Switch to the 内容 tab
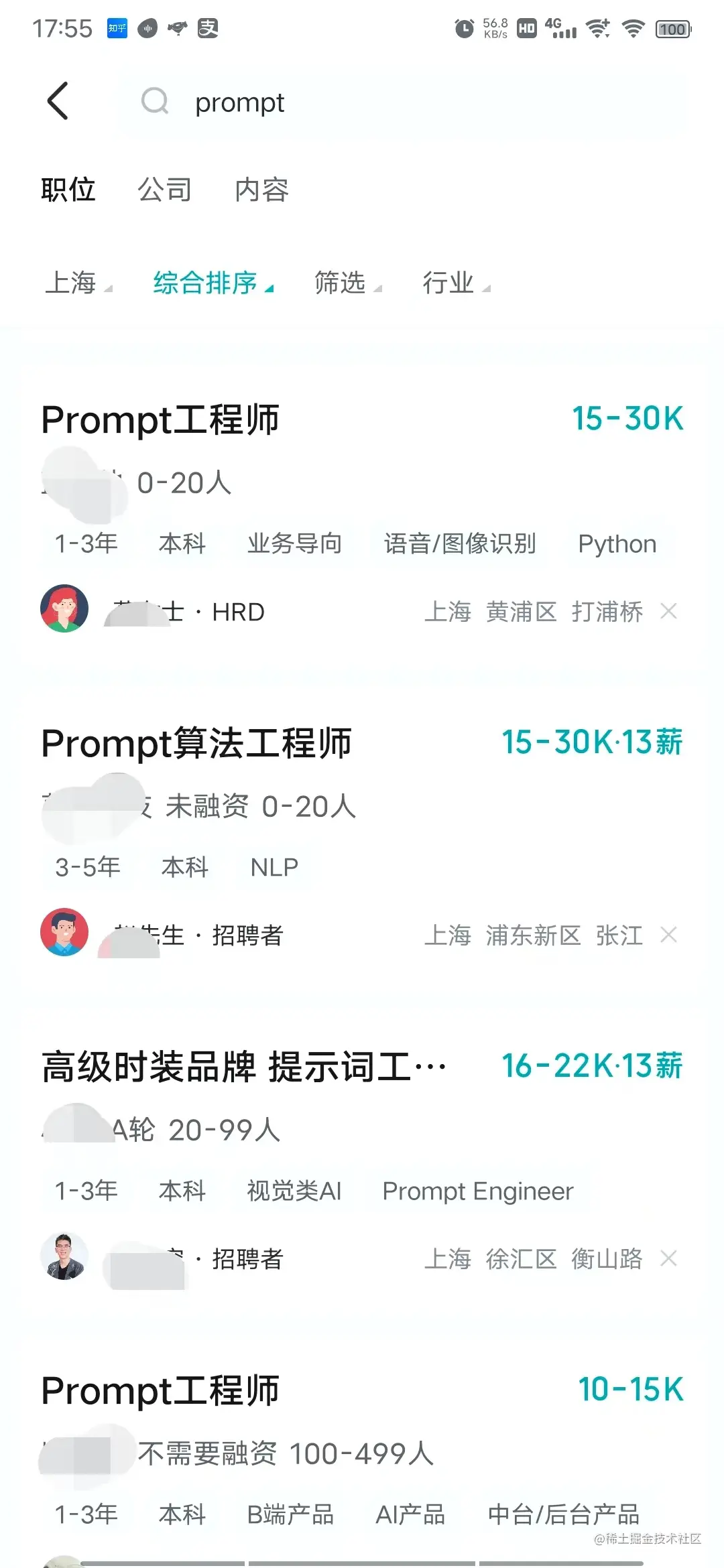Viewport: 724px width, 1568px height. (263, 190)
